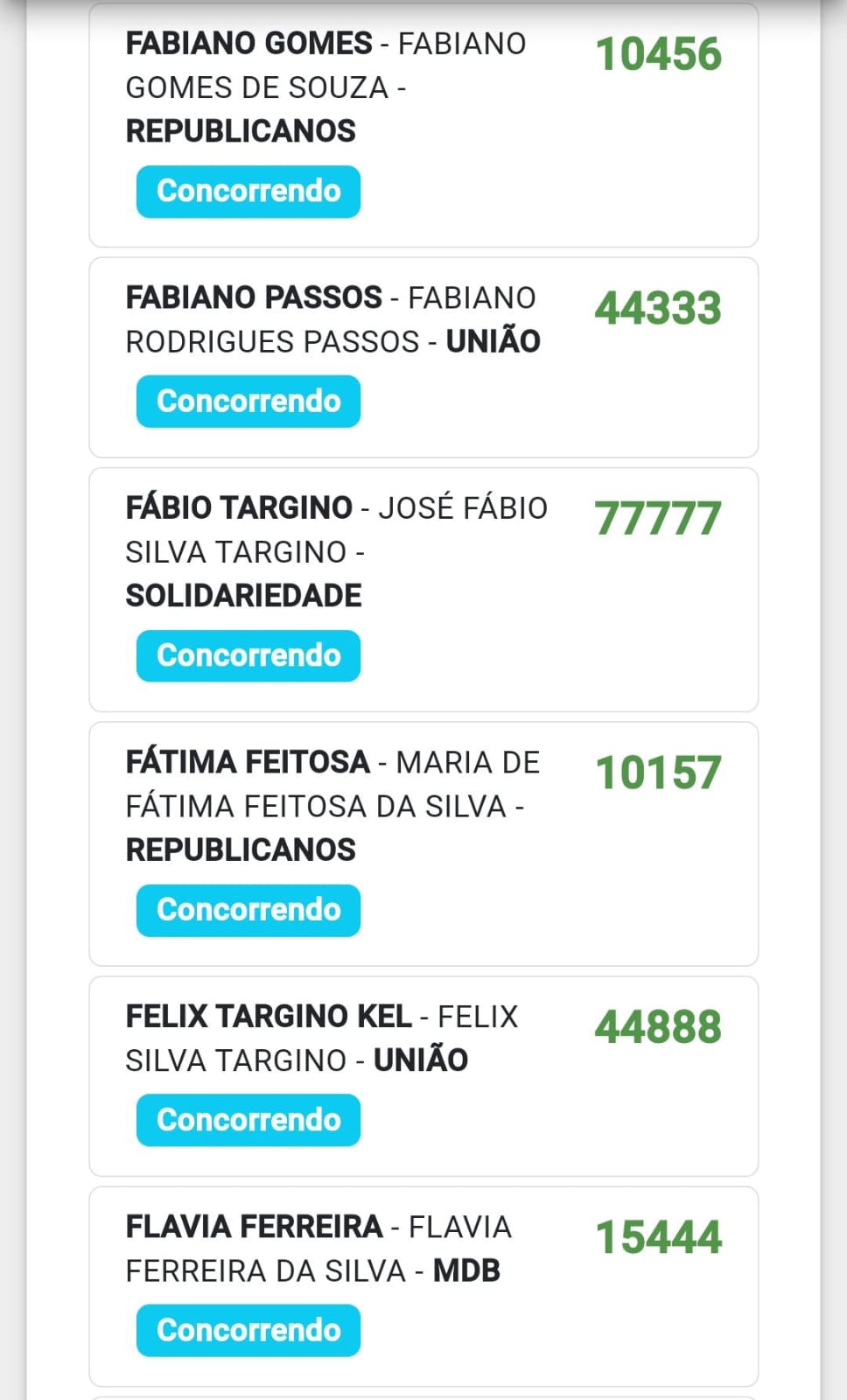Tap Concorrendo badge under Fábio Targino
Screen dimensions: 847x1400
[248, 656]
